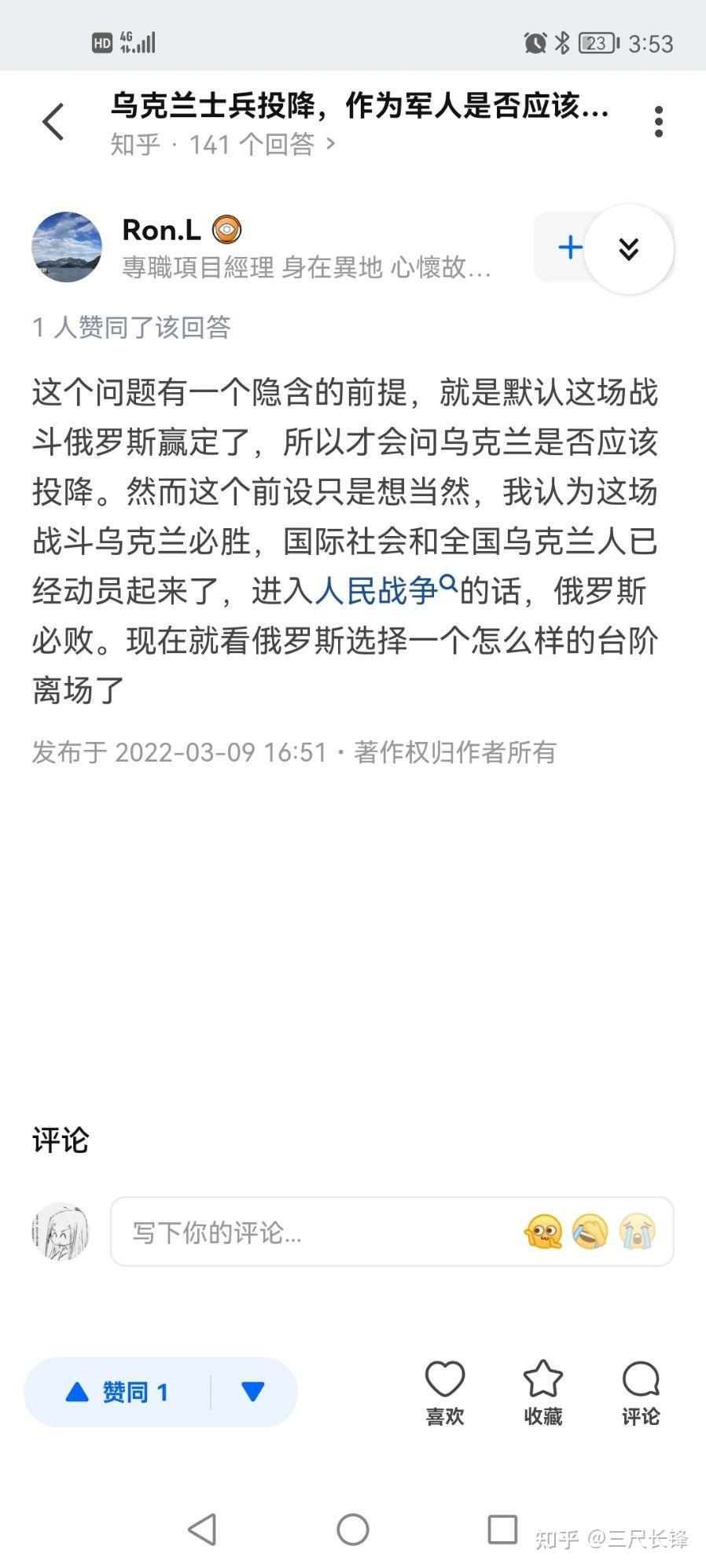Tap the double-chevron next answer button
Viewport: 706px width, 1568px height.
pyautogui.click(x=629, y=249)
